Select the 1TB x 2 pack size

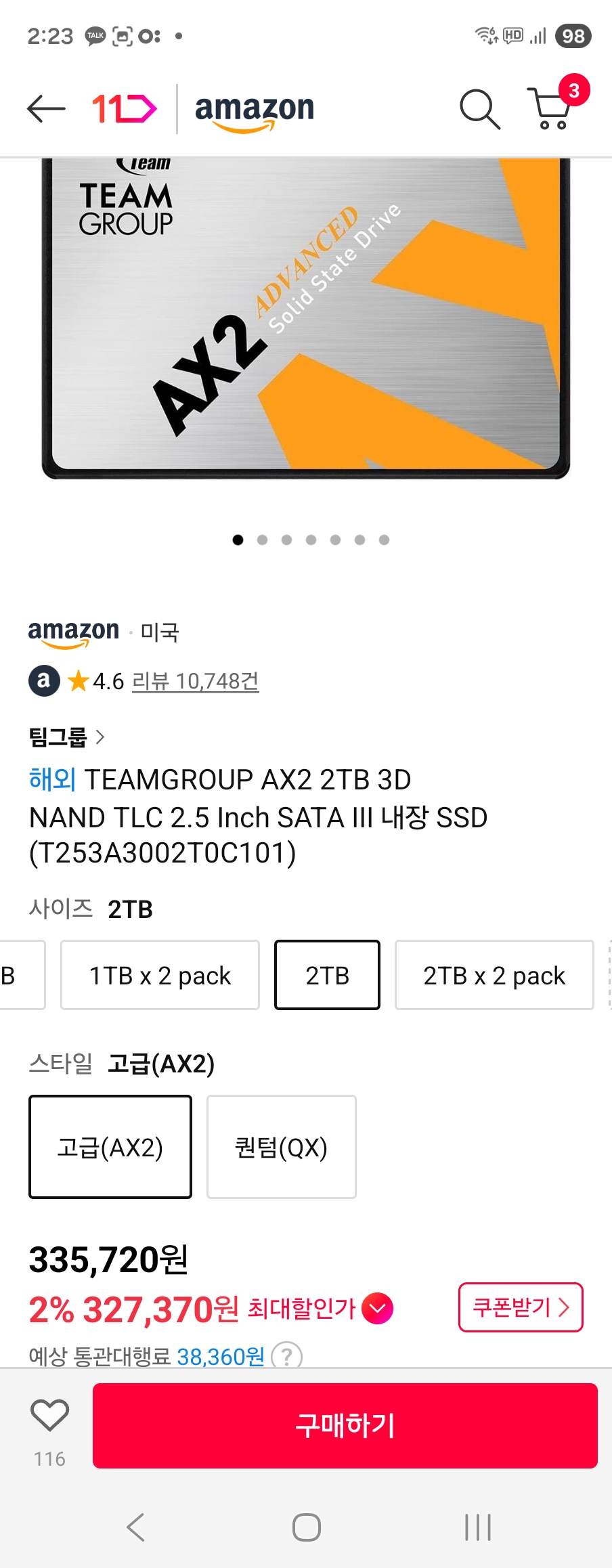[x=160, y=975]
